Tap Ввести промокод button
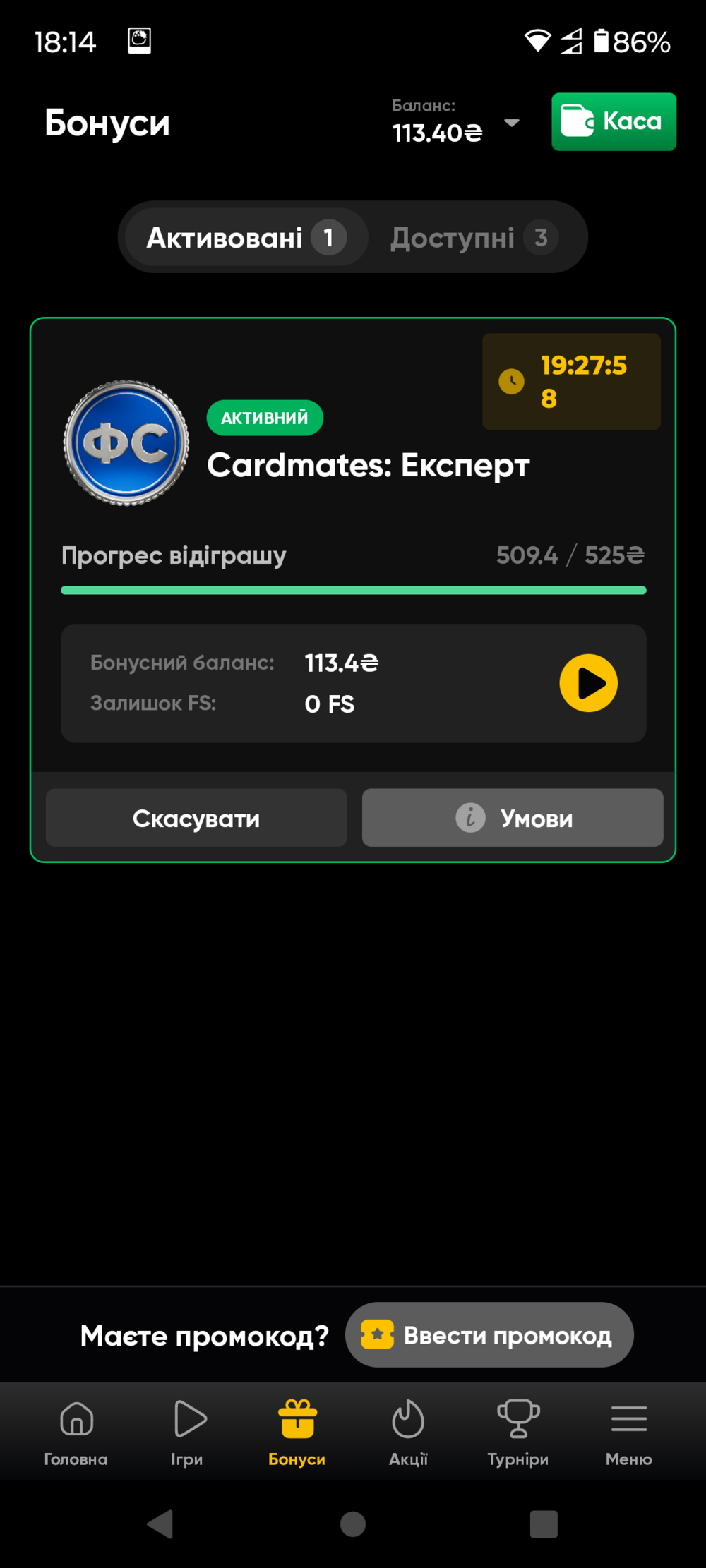Viewport: 706px width, 1568px height. click(x=489, y=1334)
